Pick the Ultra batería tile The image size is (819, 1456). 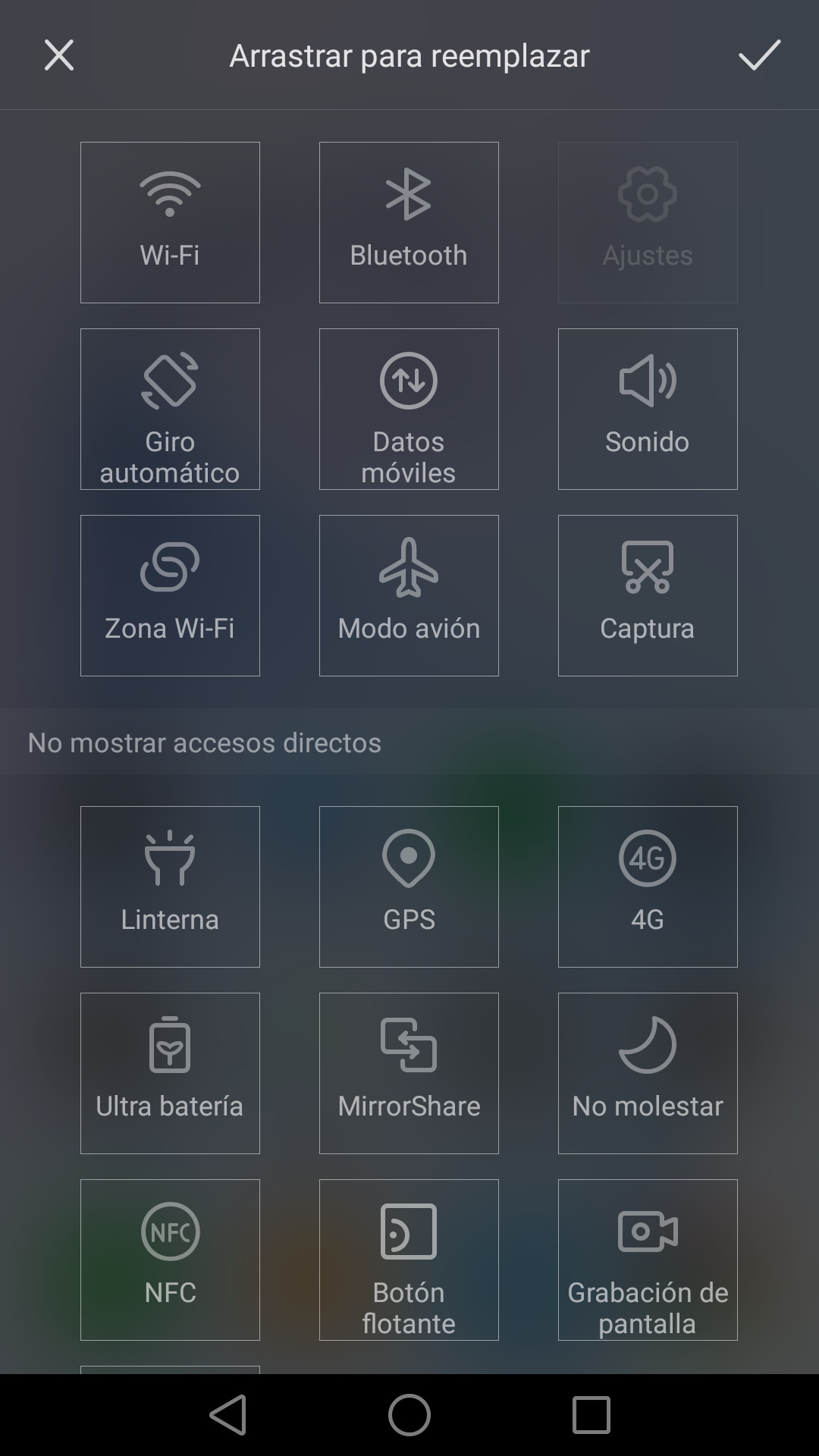point(170,1073)
